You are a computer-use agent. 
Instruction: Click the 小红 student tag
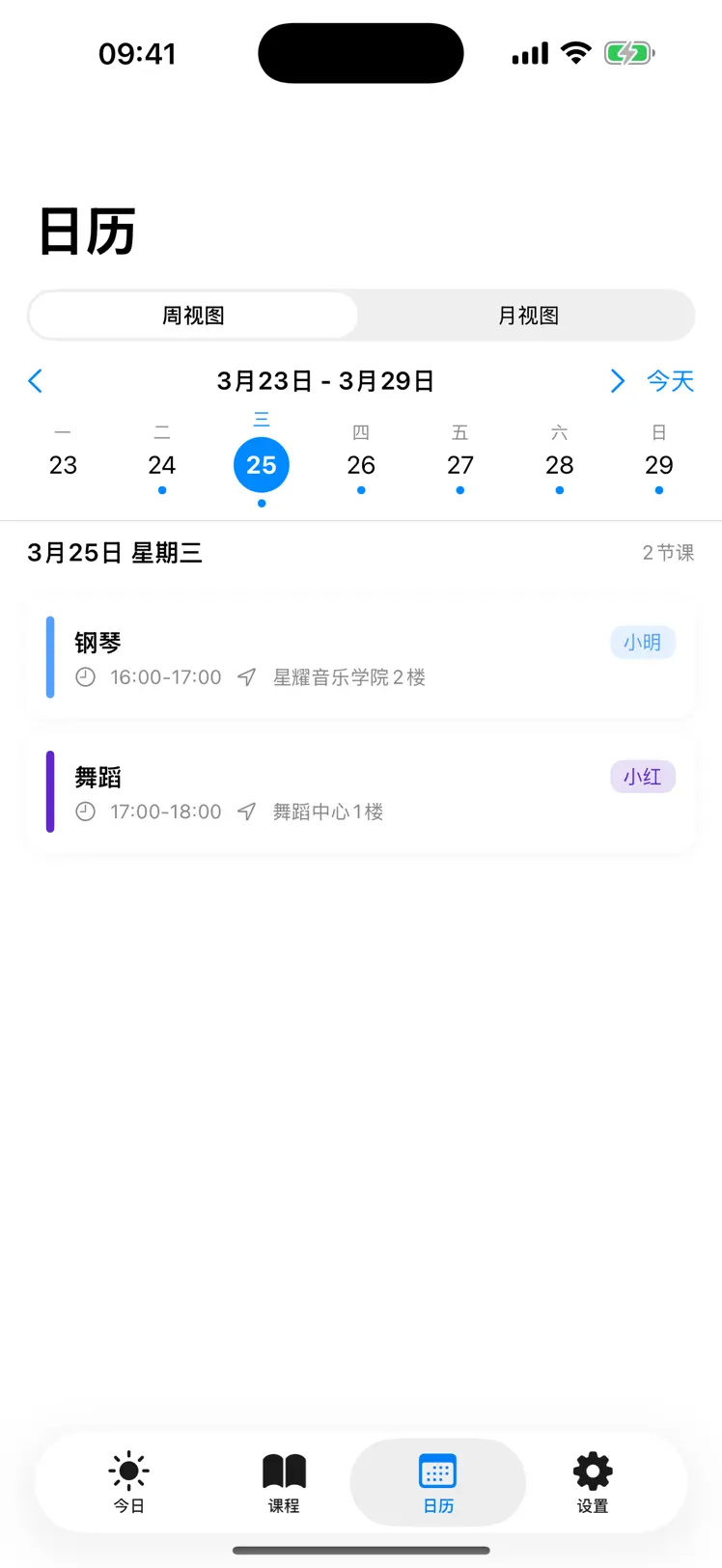[643, 777]
